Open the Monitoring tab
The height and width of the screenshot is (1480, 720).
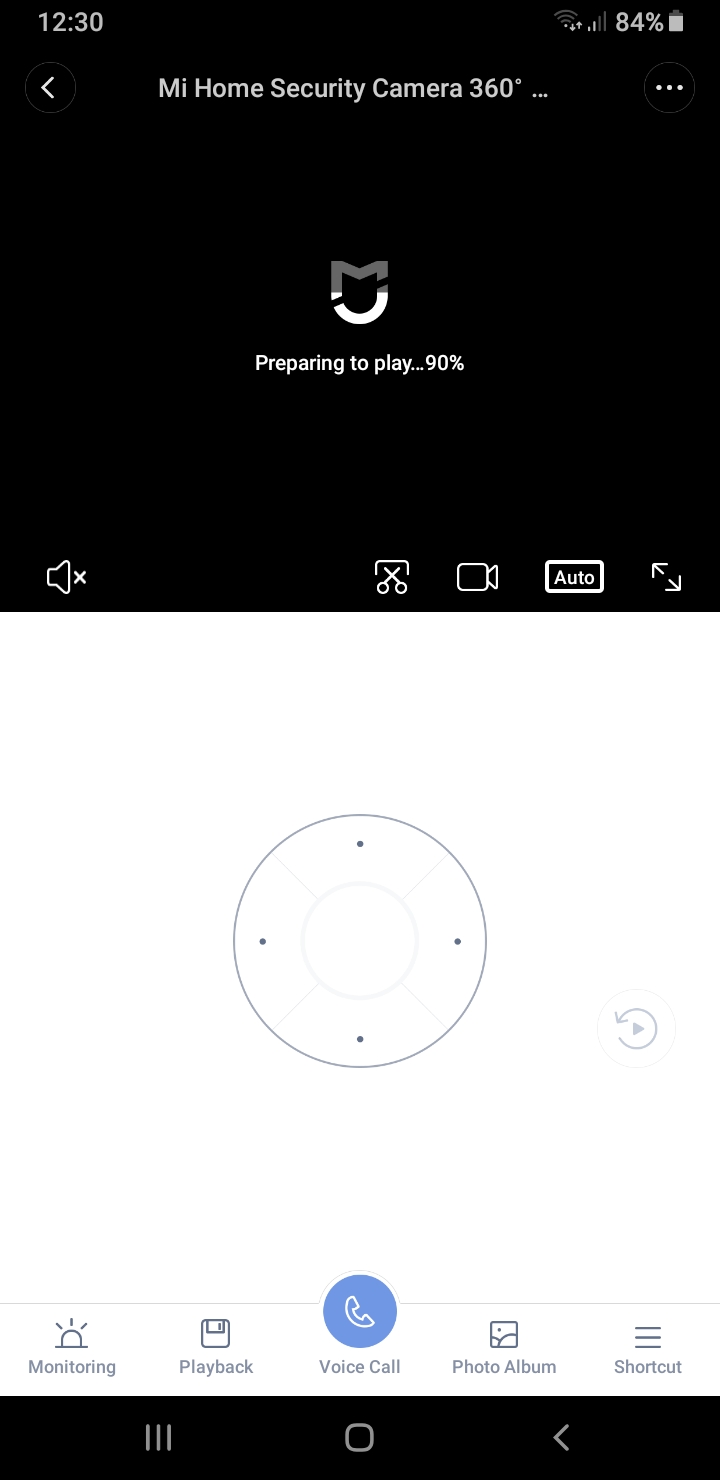pos(72,1348)
